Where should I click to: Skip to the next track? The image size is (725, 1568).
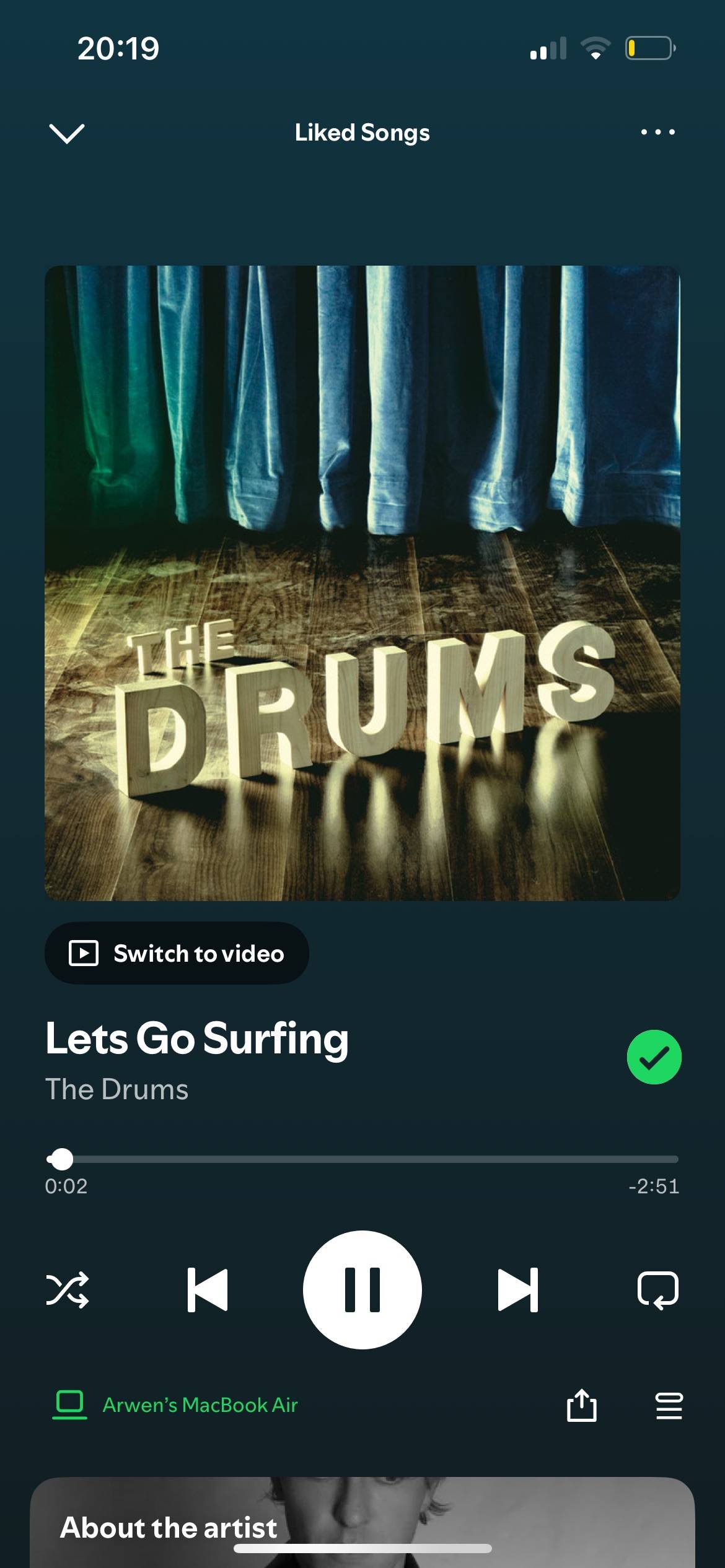pos(518,1290)
